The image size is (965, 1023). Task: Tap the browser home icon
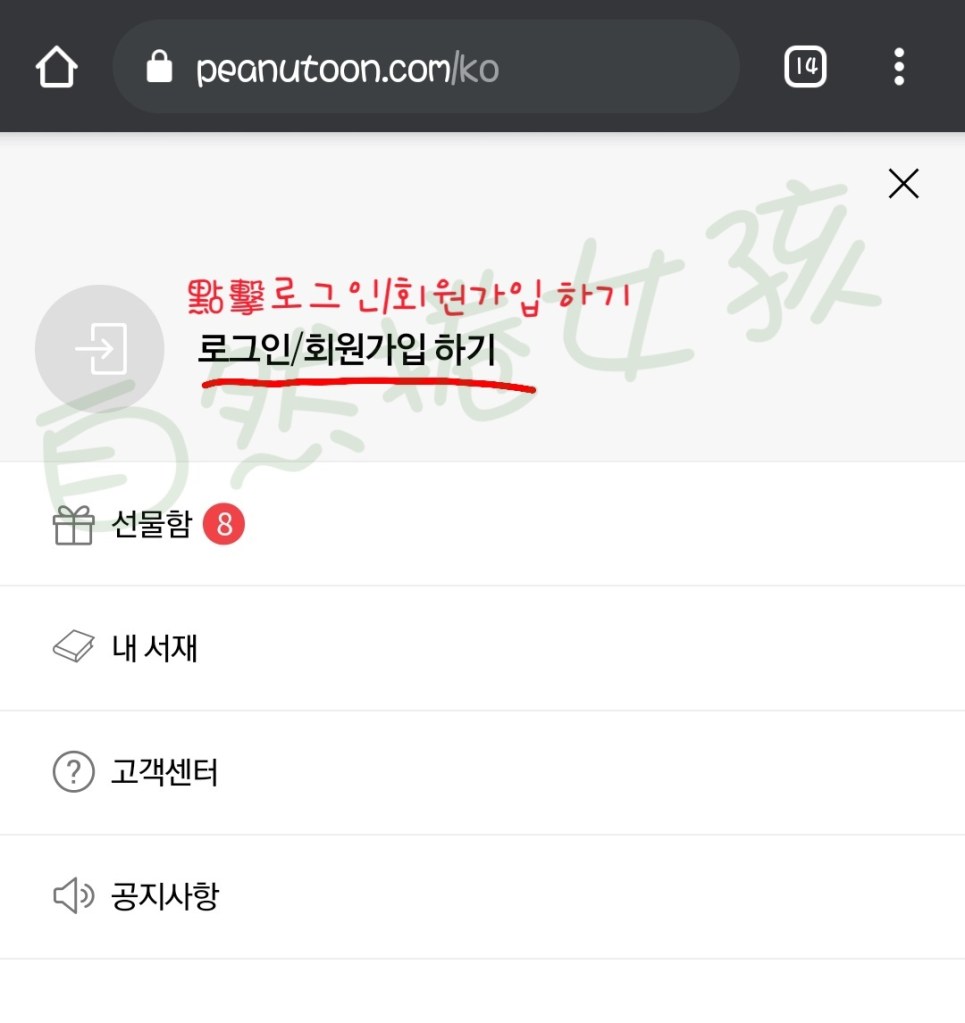point(56,68)
